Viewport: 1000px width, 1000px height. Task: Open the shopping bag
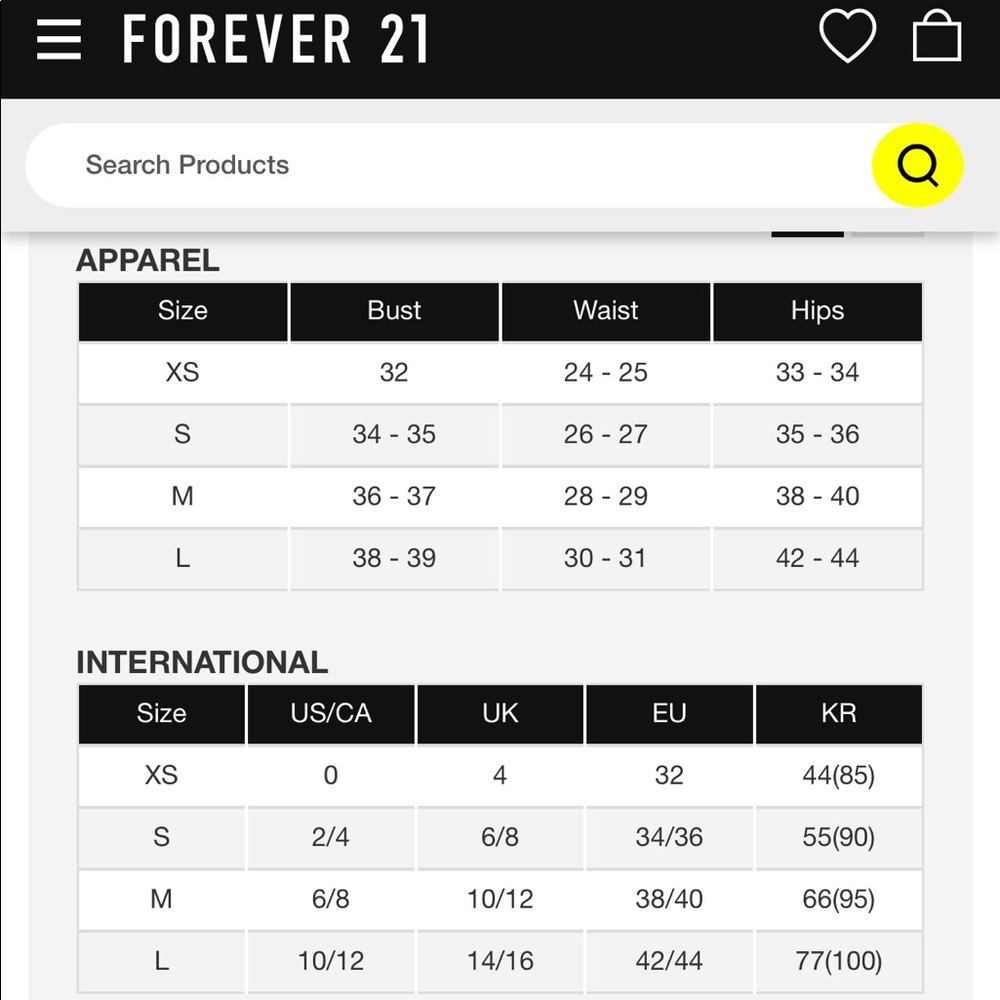pos(937,38)
